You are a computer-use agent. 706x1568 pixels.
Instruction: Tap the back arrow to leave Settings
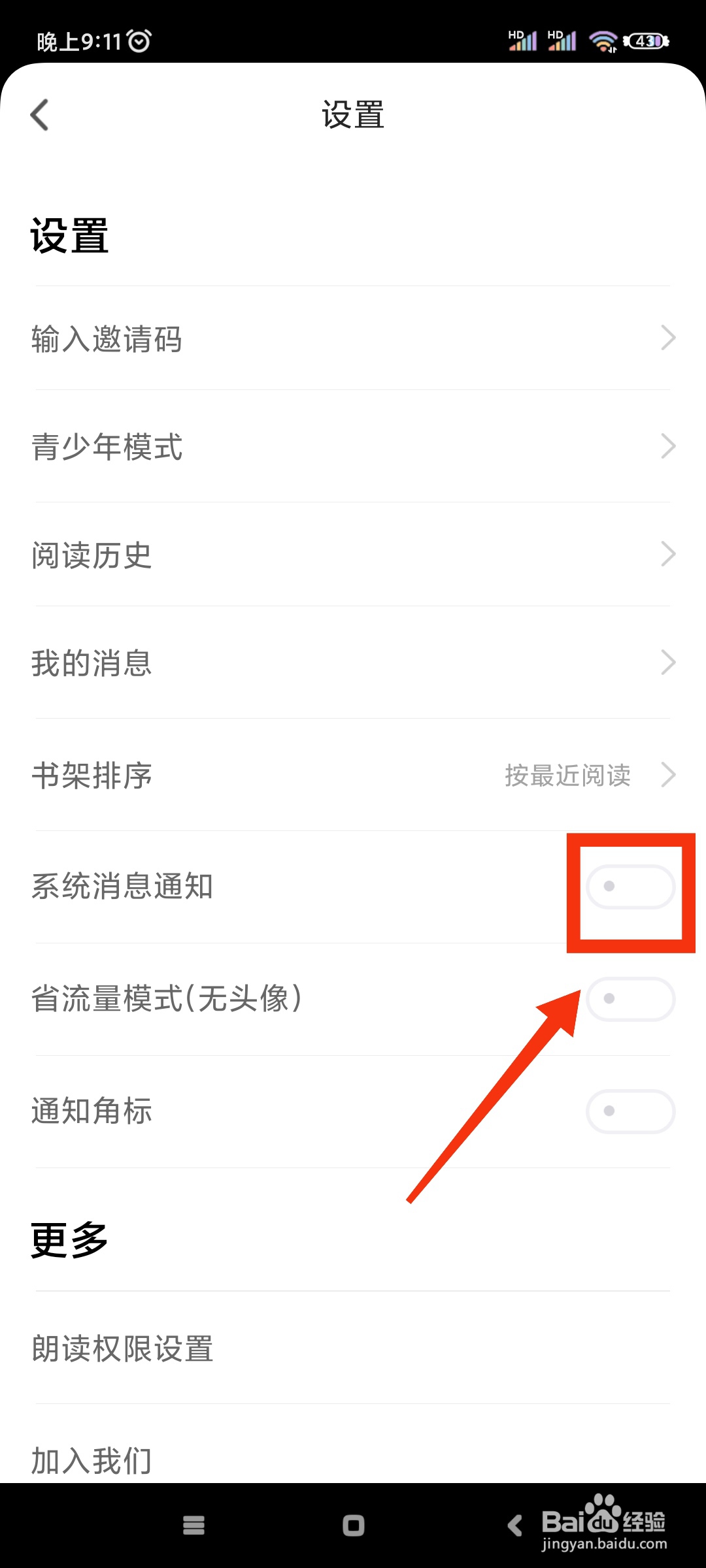pos(41,114)
